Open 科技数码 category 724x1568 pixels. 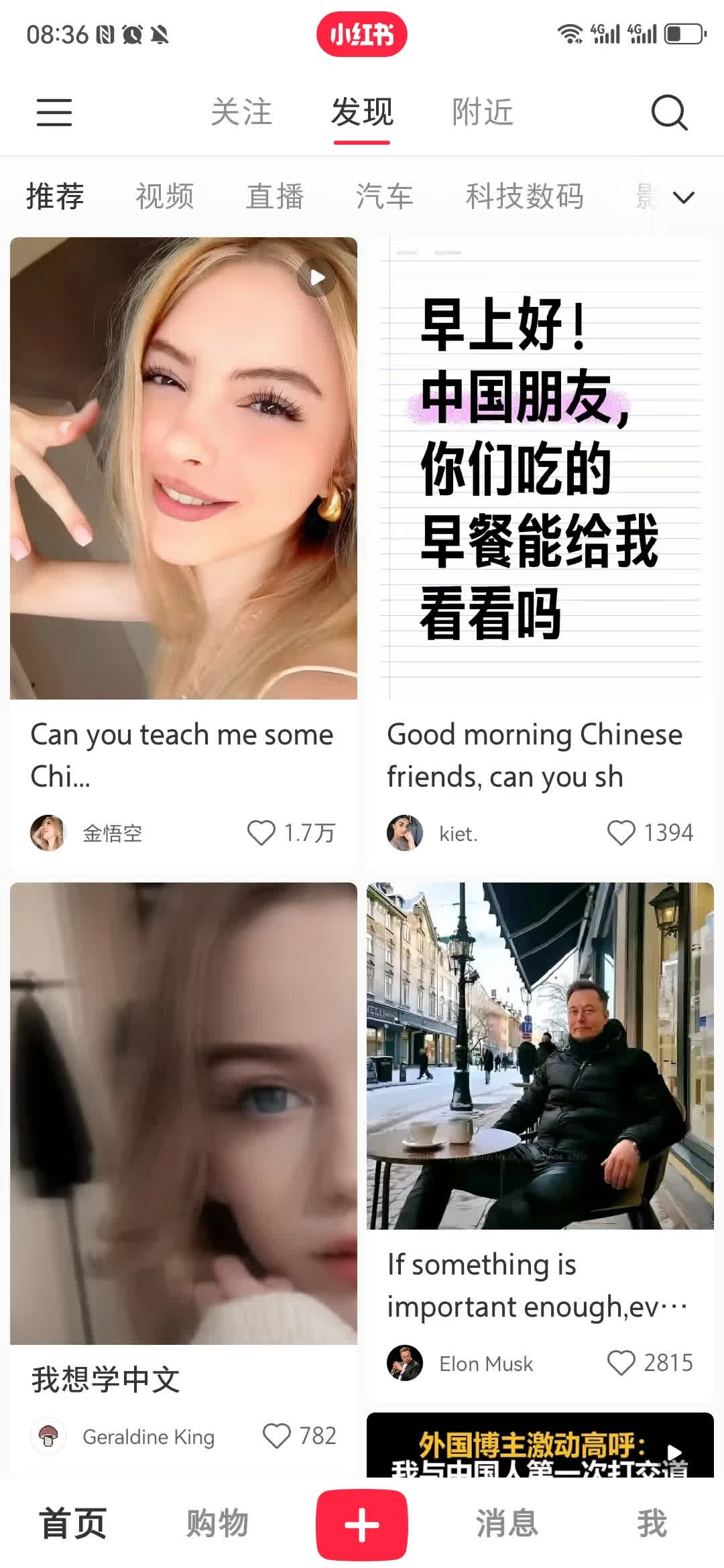coord(526,196)
